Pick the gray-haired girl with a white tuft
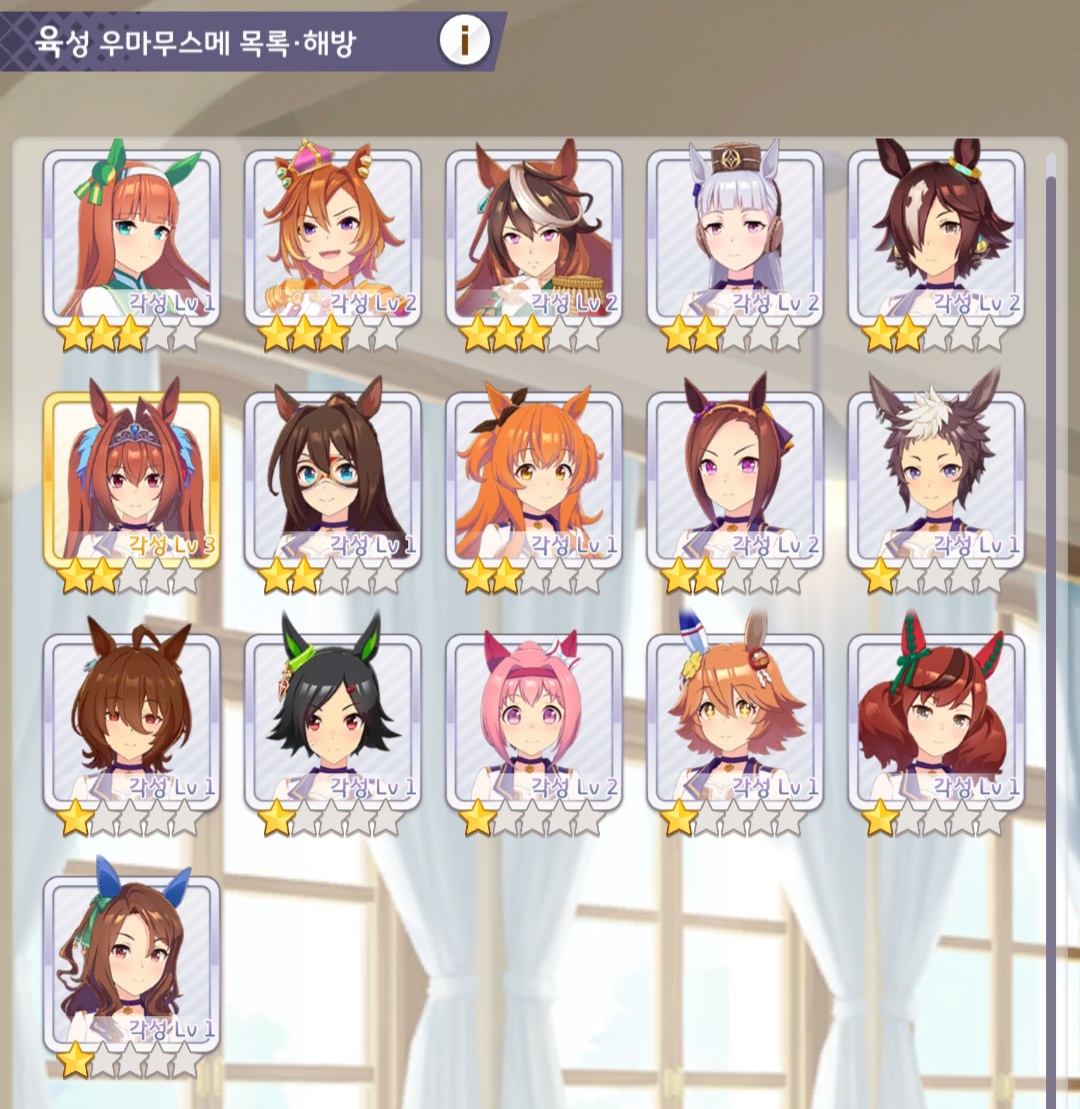The width and height of the screenshot is (1080, 1109). 936,478
